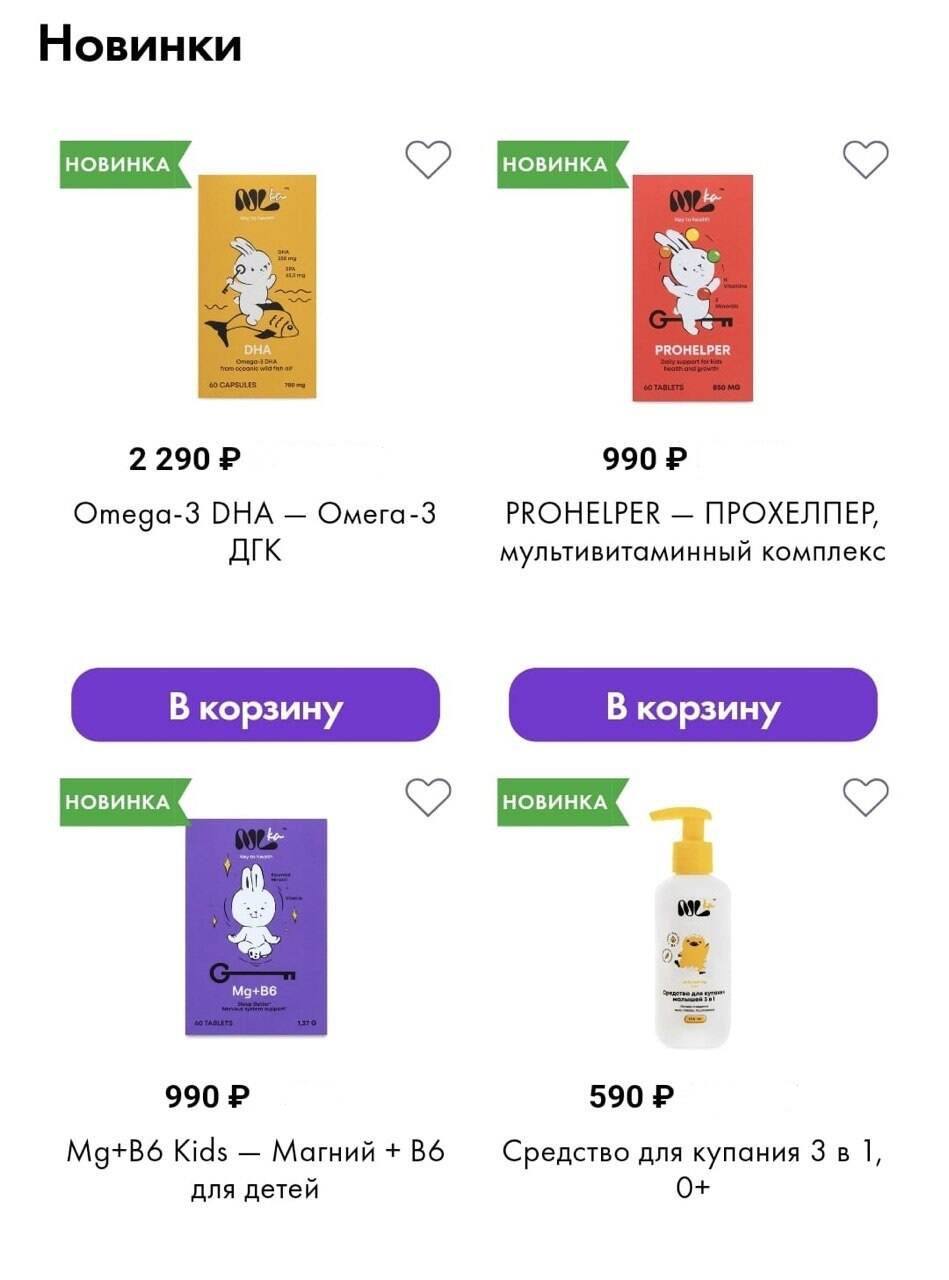
Task: Favorite the PROHELPER multivitamin complex
Action: (865, 159)
